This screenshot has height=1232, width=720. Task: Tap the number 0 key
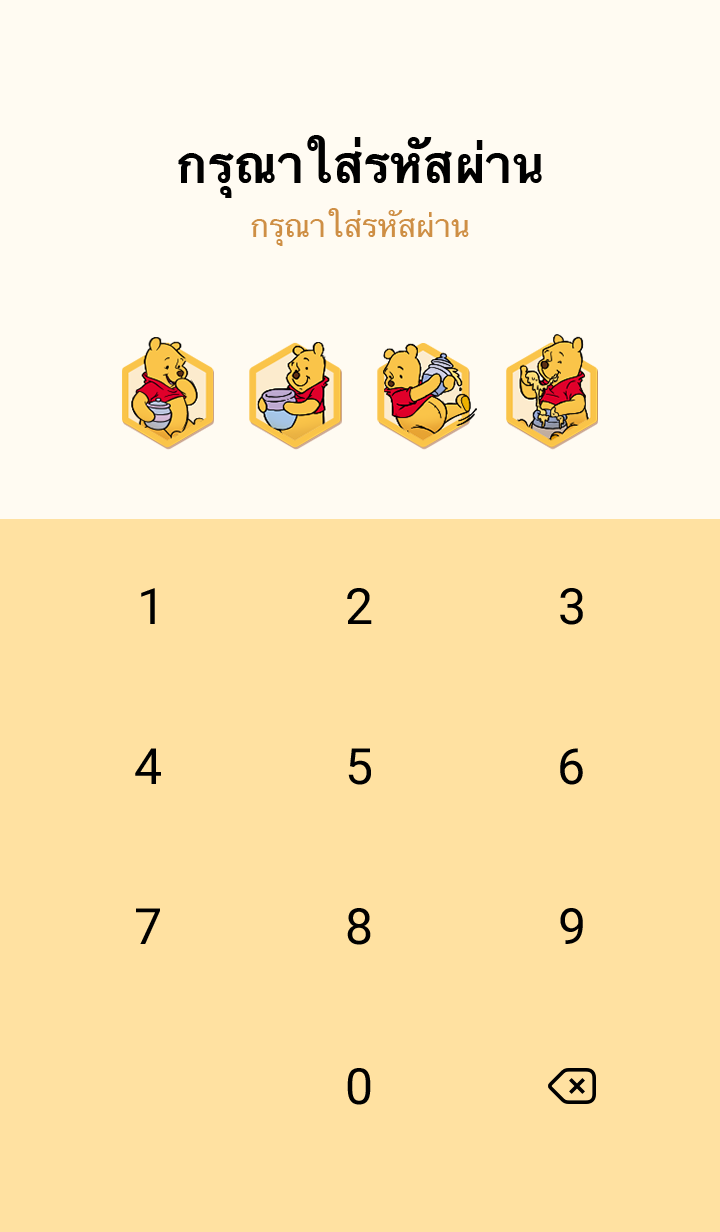pyautogui.click(x=359, y=1087)
